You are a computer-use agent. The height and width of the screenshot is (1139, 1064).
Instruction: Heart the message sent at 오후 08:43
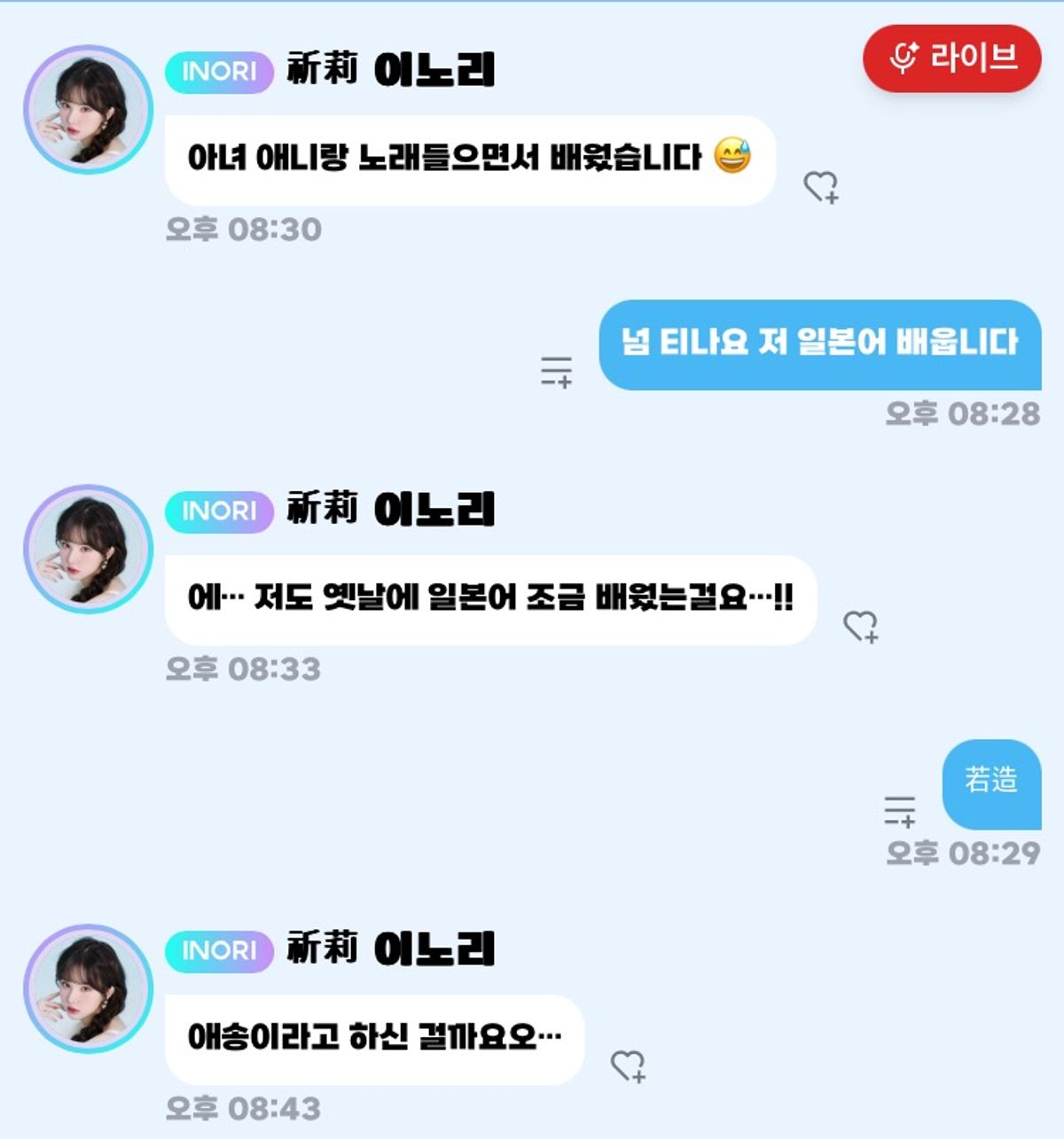(x=628, y=1065)
